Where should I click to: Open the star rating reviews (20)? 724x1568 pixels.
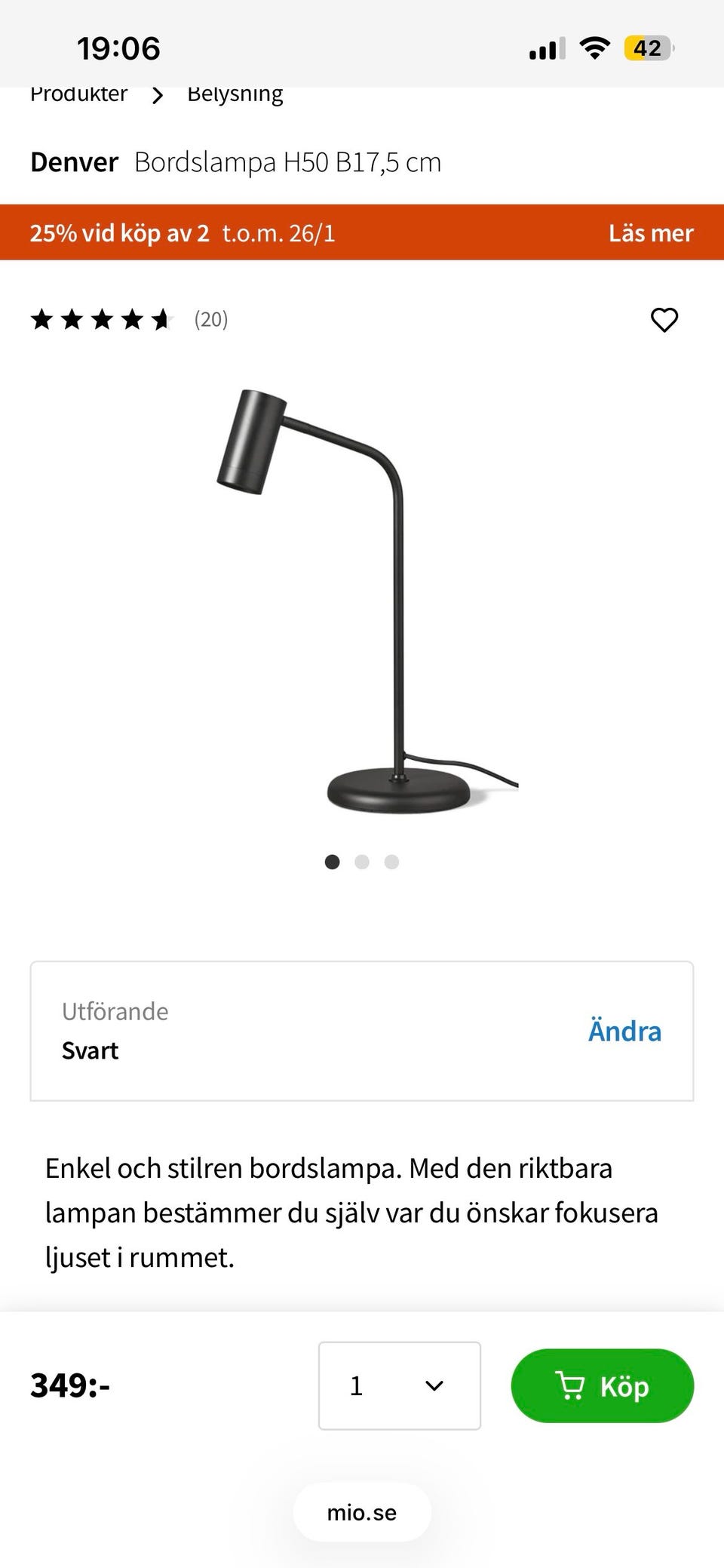128,320
